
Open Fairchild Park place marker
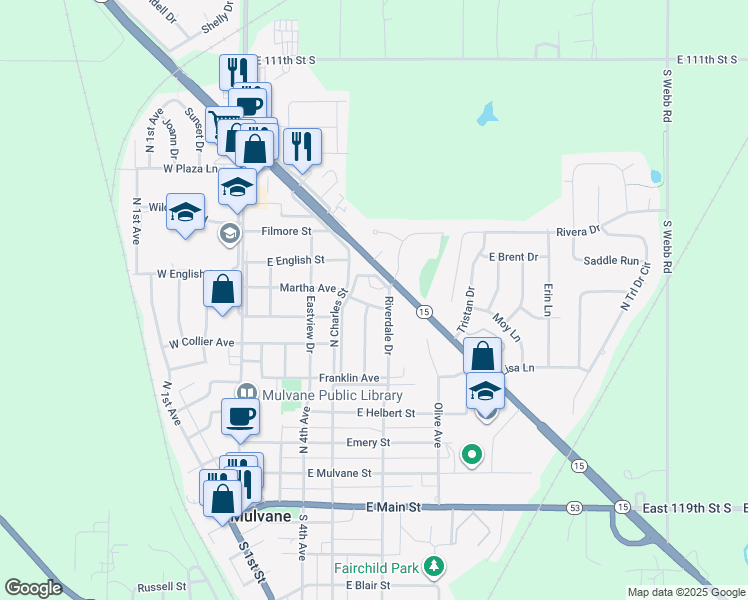tap(433, 568)
